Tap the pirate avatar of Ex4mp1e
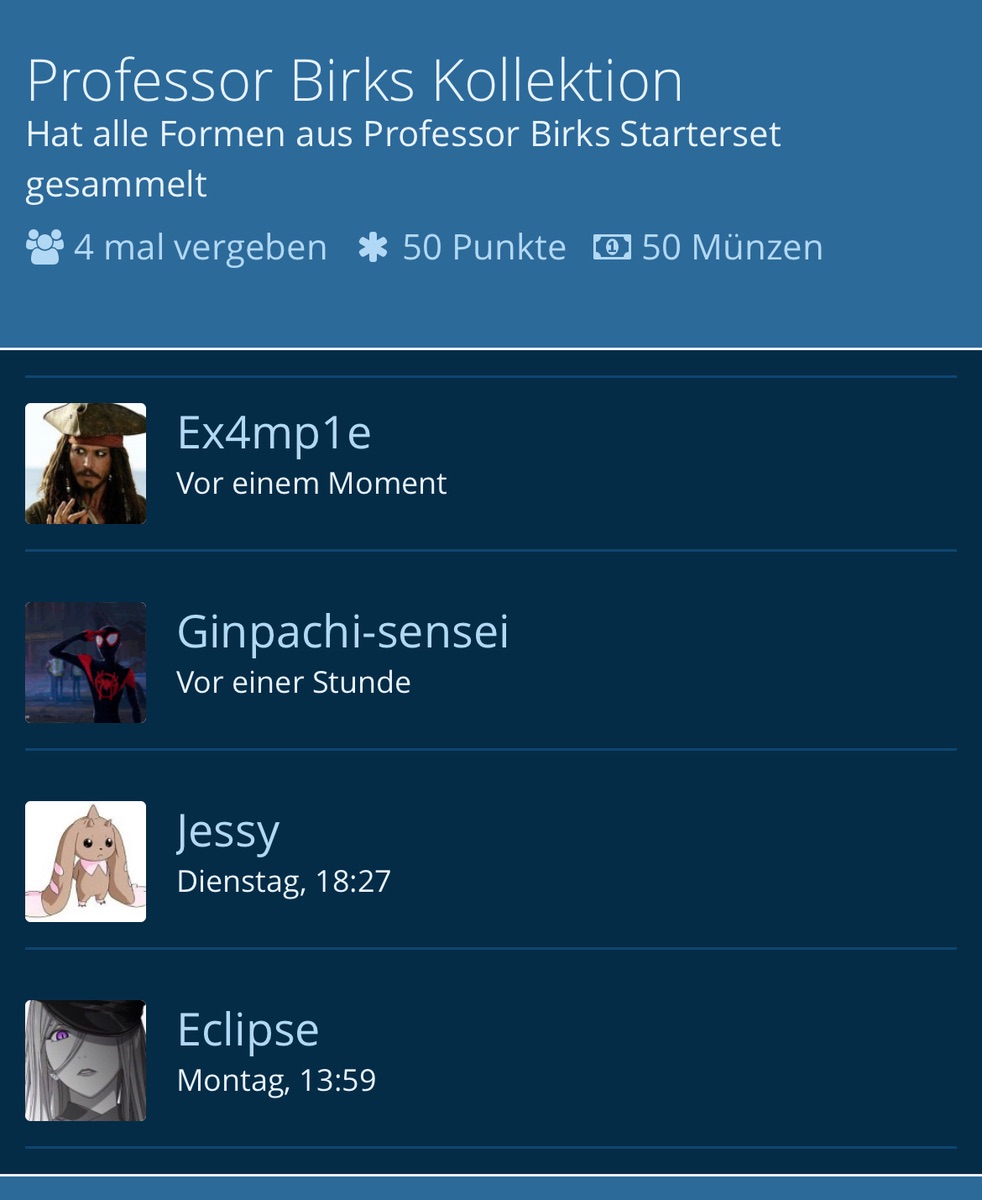This screenshot has width=982, height=1200. tap(86, 463)
